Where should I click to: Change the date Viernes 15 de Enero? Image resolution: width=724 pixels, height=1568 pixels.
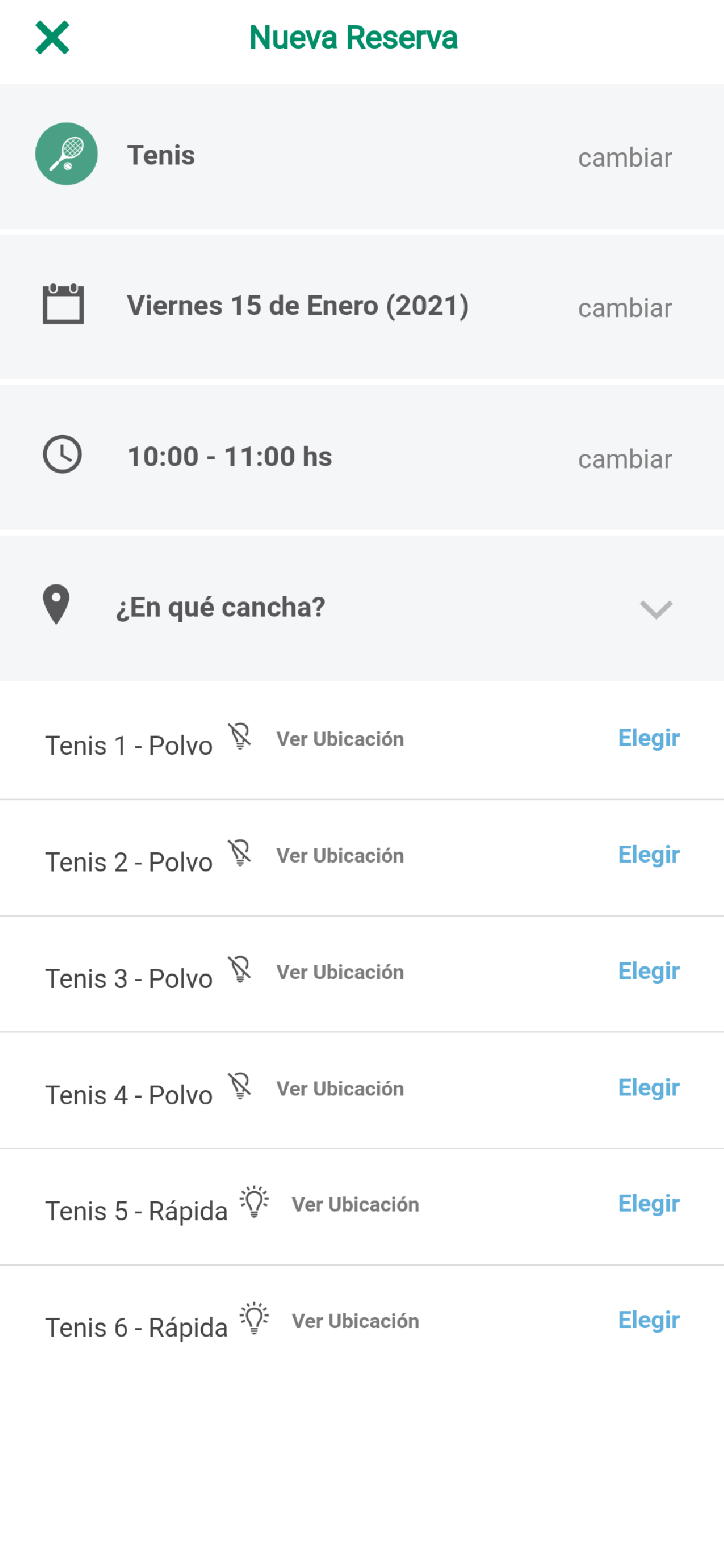coord(625,308)
